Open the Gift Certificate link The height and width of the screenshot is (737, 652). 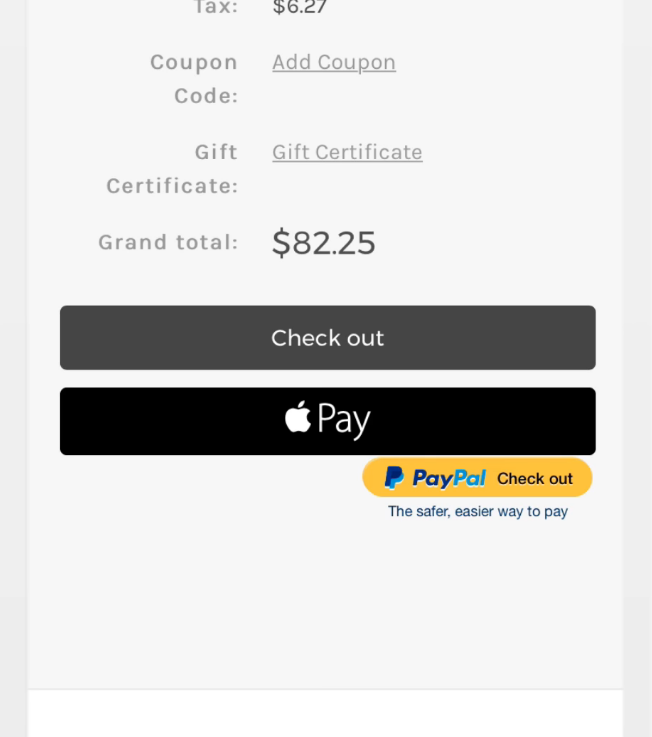click(x=347, y=152)
